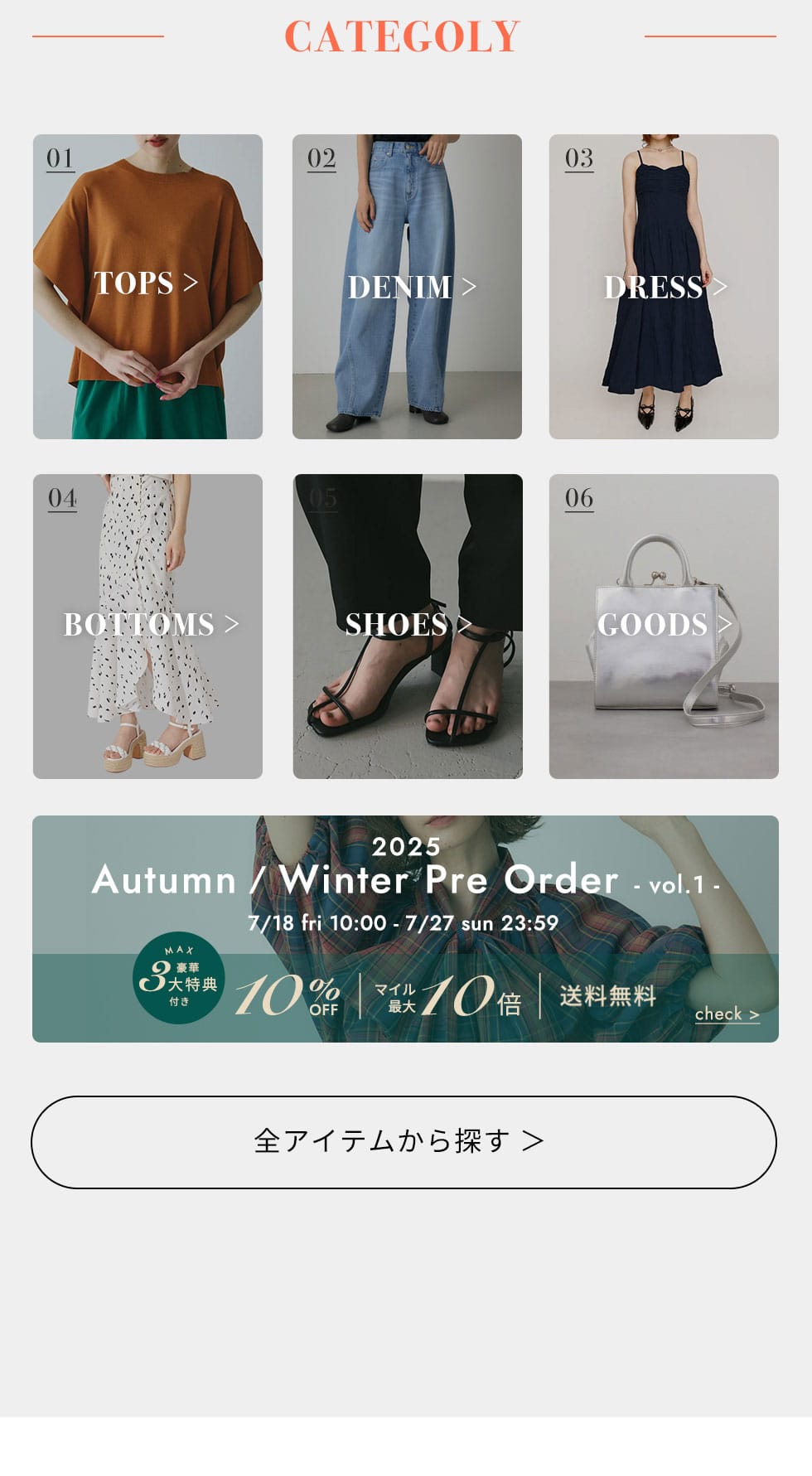Check the Autumn / Winter Pre Order banner
Image resolution: width=812 pixels, height=1476 pixels.
click(x=405, y=928)
